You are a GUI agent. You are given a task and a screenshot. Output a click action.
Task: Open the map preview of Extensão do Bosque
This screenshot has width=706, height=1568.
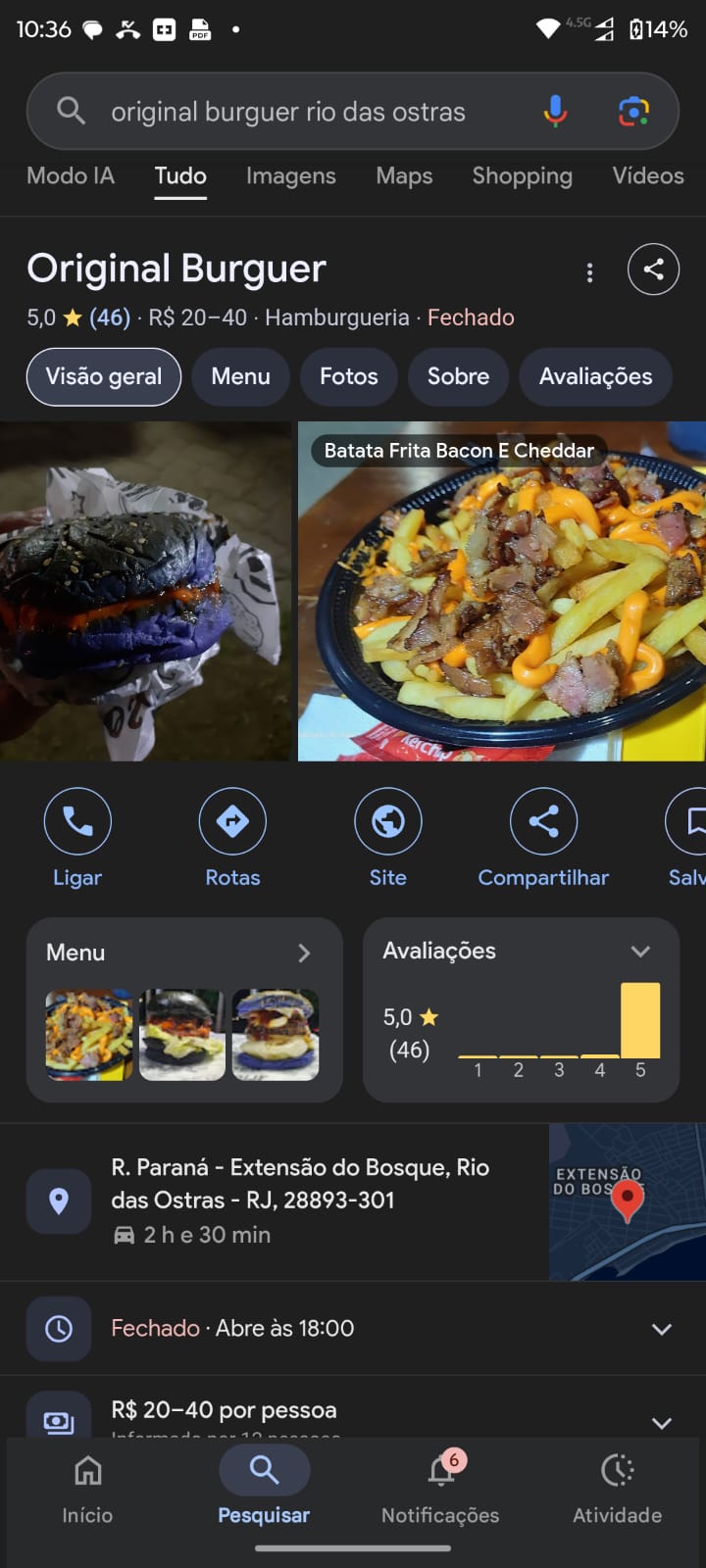click(627, 1201)
